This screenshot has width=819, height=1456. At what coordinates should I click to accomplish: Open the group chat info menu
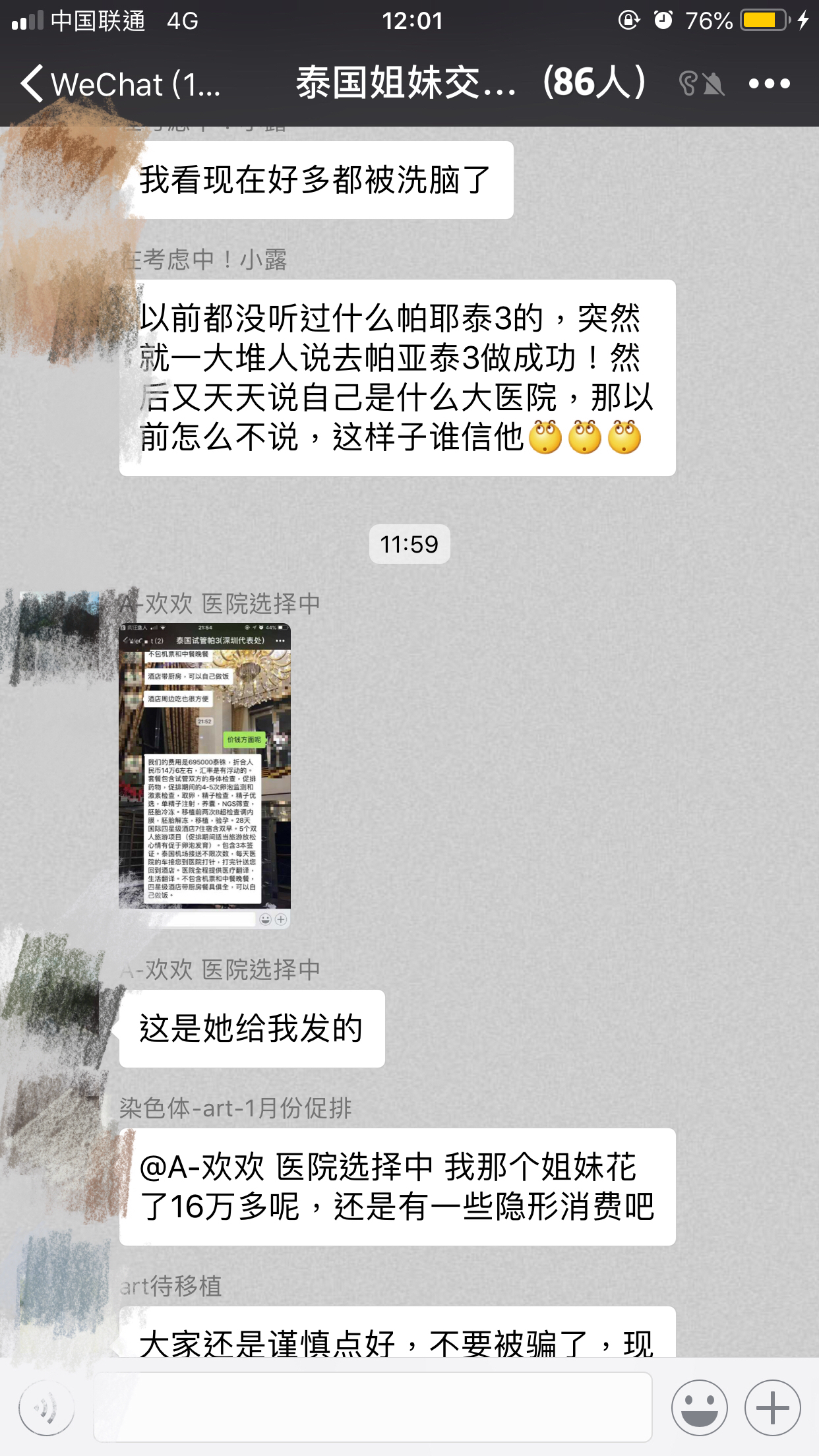click(769, 84)
